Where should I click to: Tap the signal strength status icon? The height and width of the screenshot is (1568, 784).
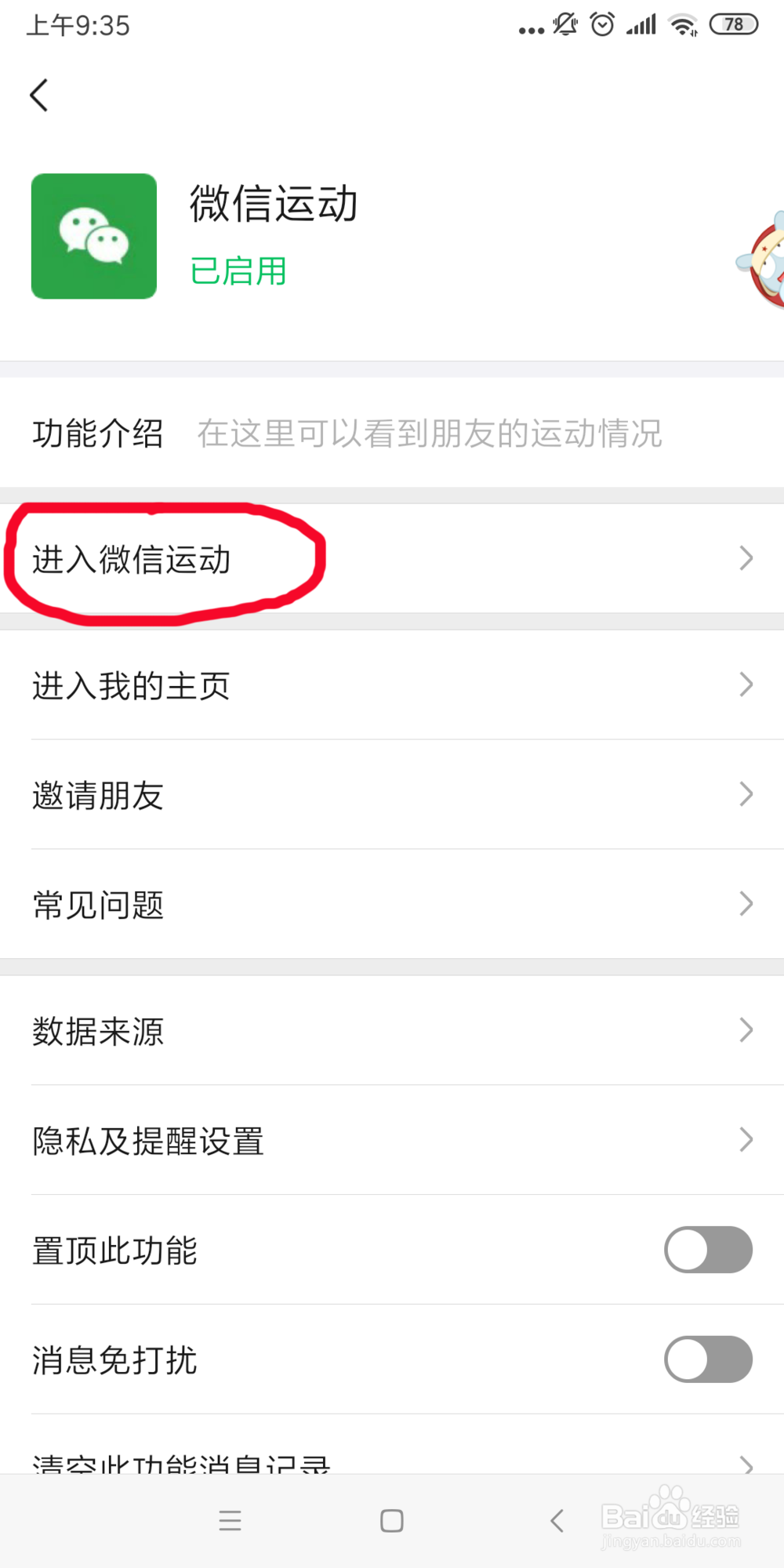(639, 24)
